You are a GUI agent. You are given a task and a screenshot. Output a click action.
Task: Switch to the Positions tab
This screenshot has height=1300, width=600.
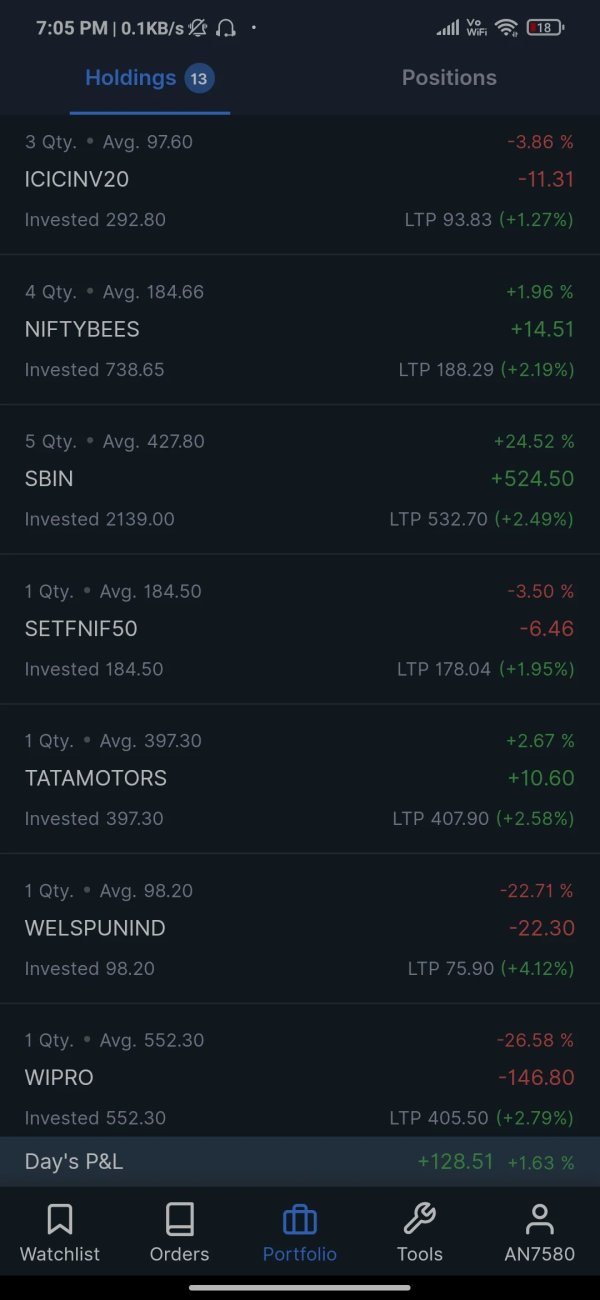(x=449, y=78)
